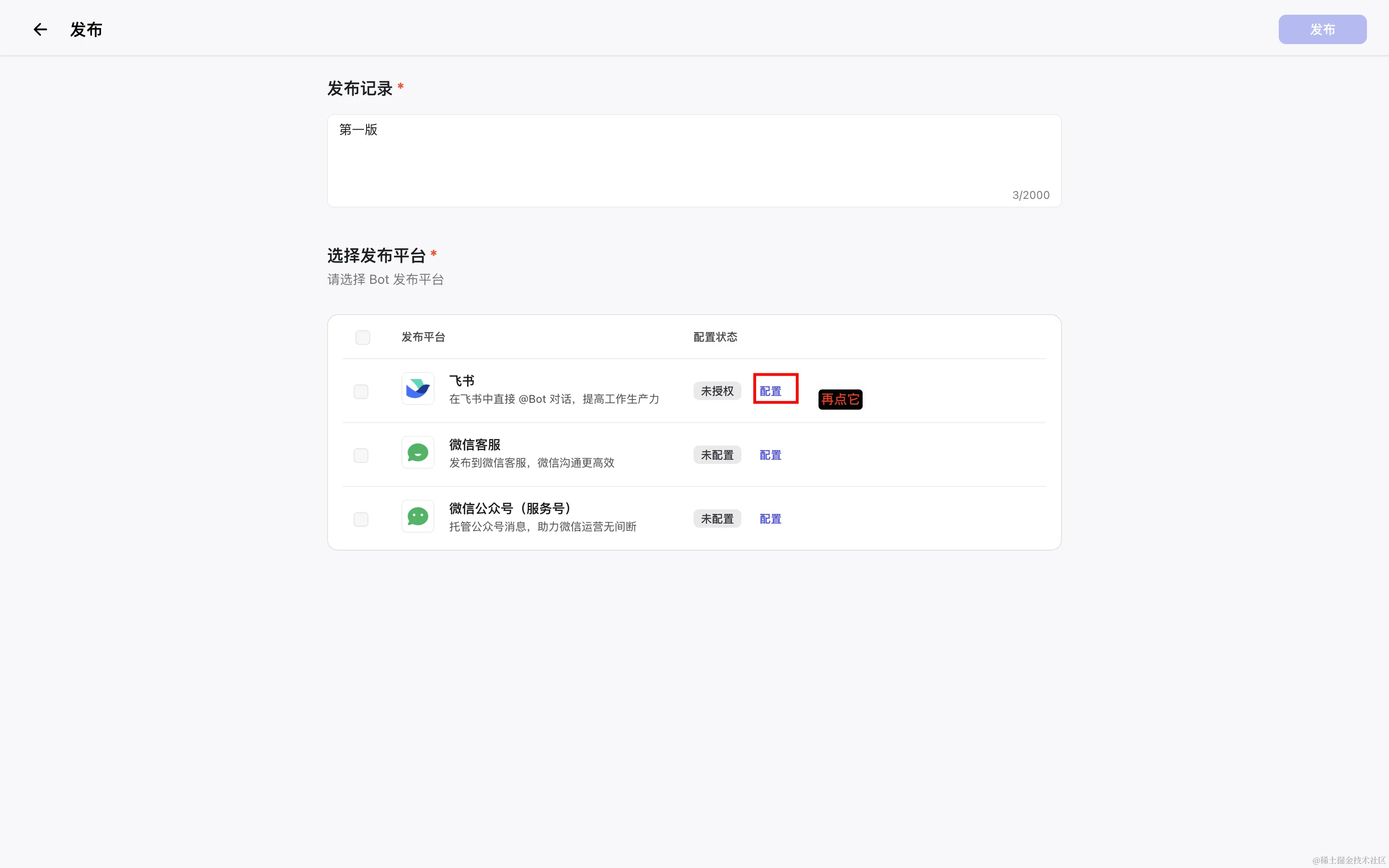Open 配置 link for 微信客服
Image resolution: width=1389 pixels, height=868 pixels.
[x=770, y=455]
